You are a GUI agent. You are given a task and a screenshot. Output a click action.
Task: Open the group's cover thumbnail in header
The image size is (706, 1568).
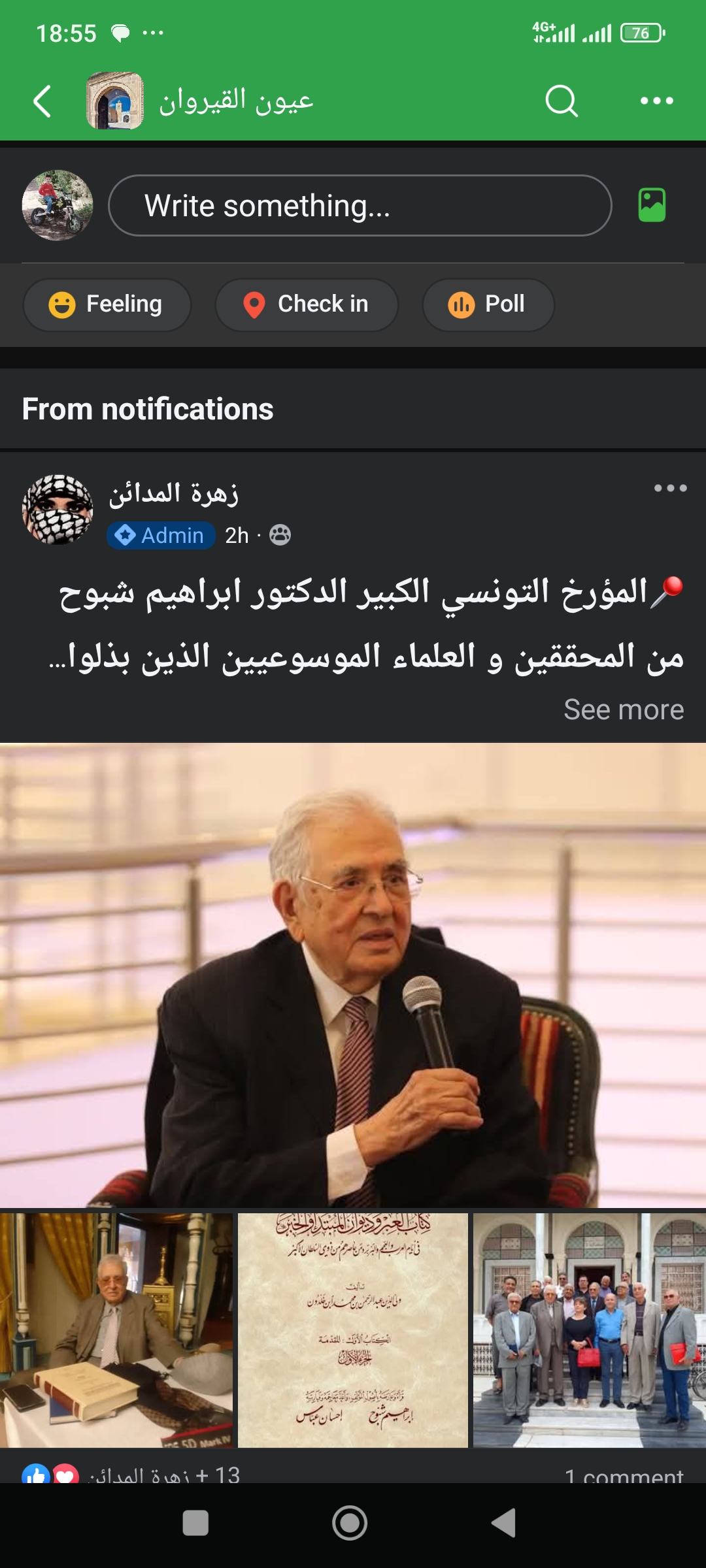(x=115, y=101)
